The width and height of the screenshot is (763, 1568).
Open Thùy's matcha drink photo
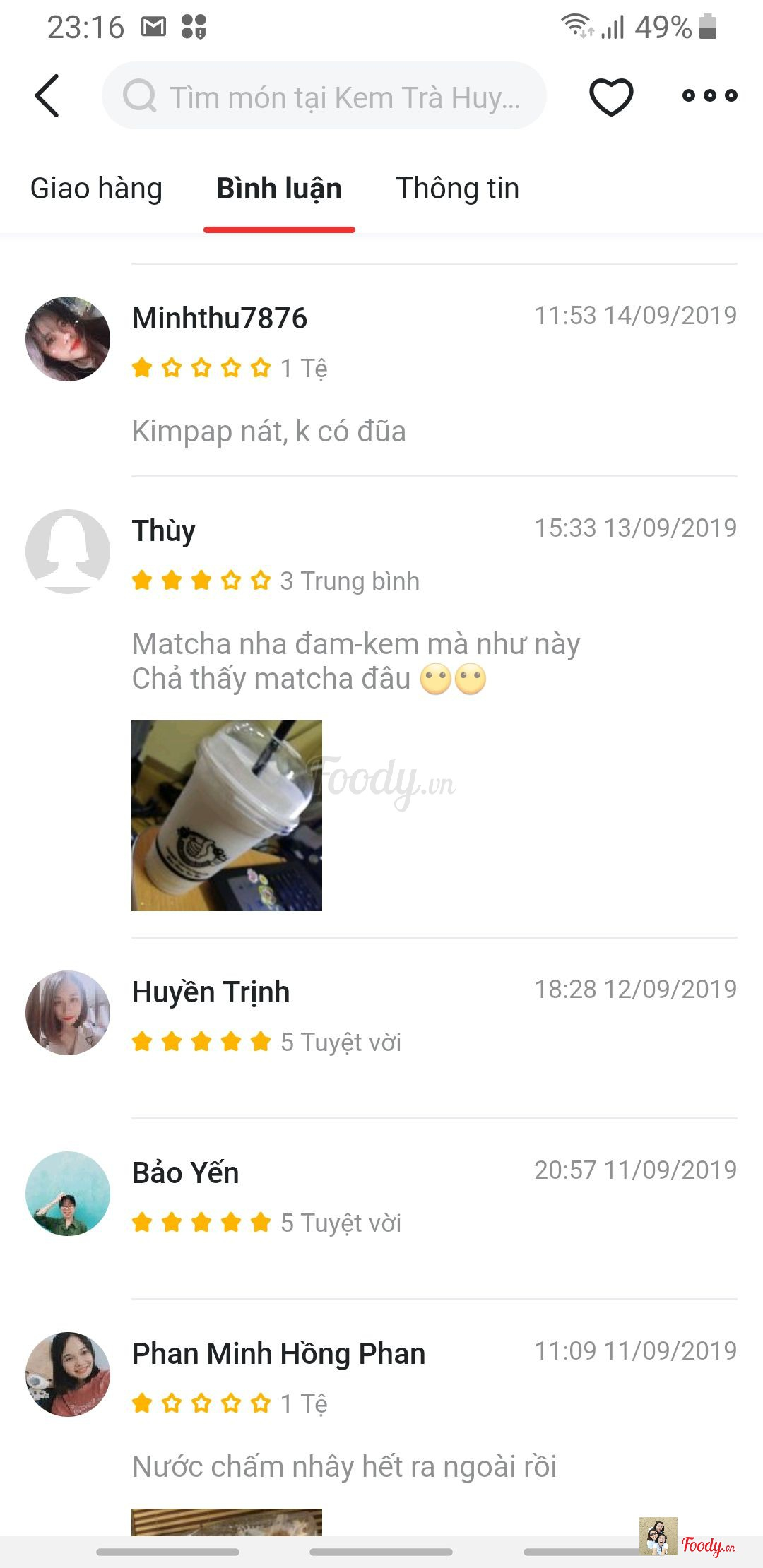(227, 815)
